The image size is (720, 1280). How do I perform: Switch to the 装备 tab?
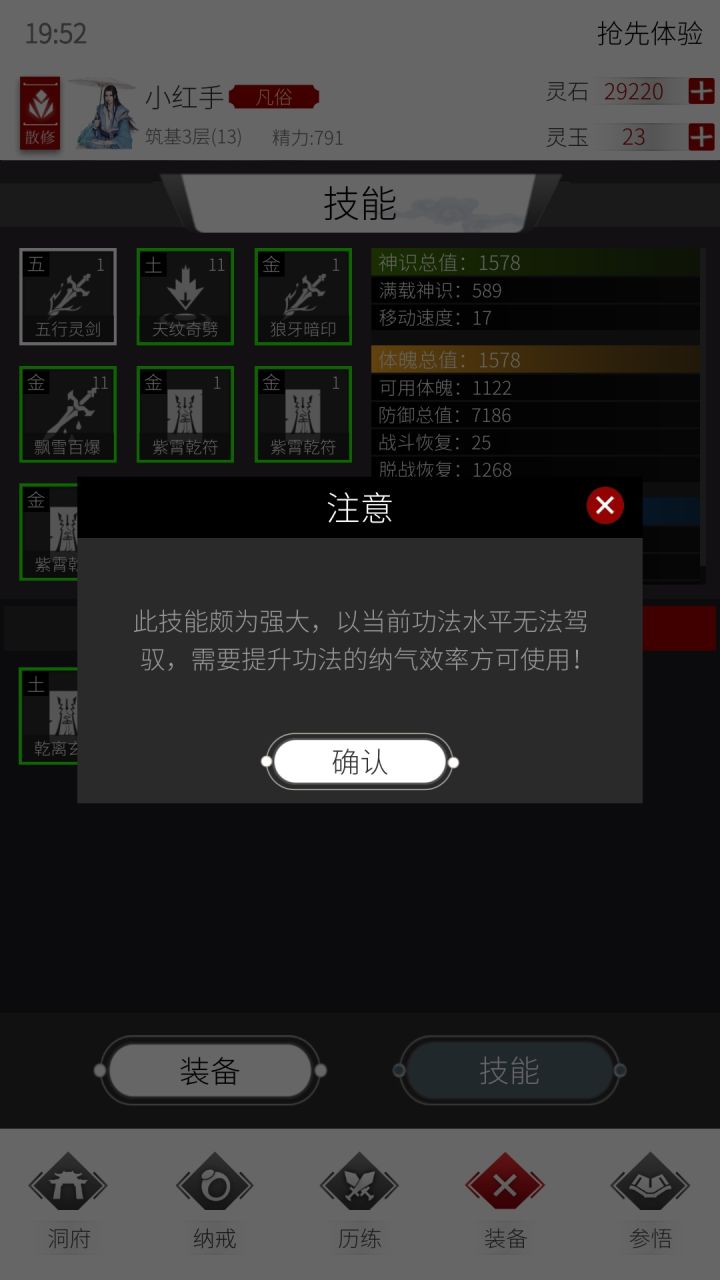coord(210,1069)
